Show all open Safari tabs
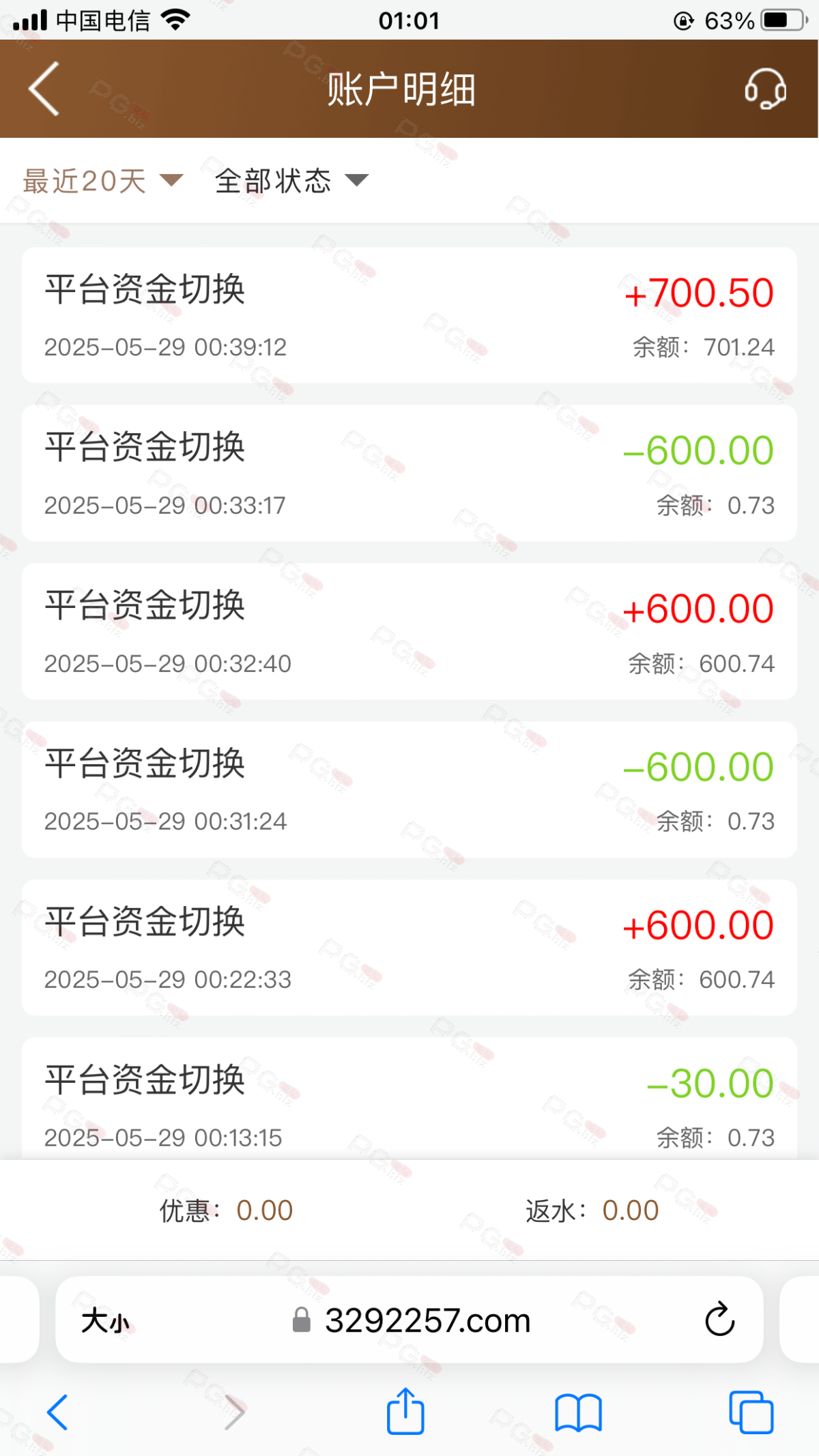Screen dimensions: 819x1456 pos(751,1412)
